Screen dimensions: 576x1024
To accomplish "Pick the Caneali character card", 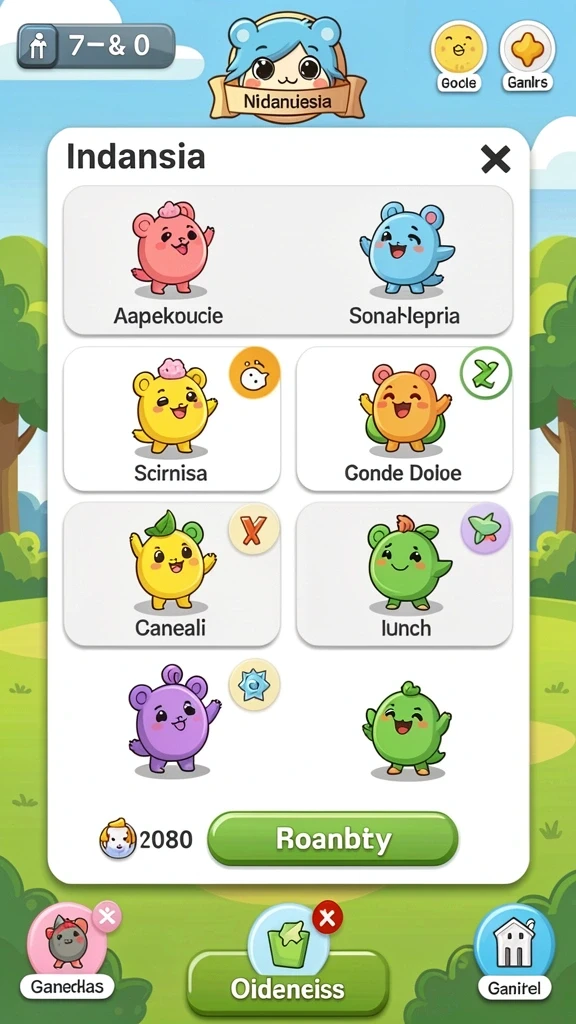I will point(172,574).
